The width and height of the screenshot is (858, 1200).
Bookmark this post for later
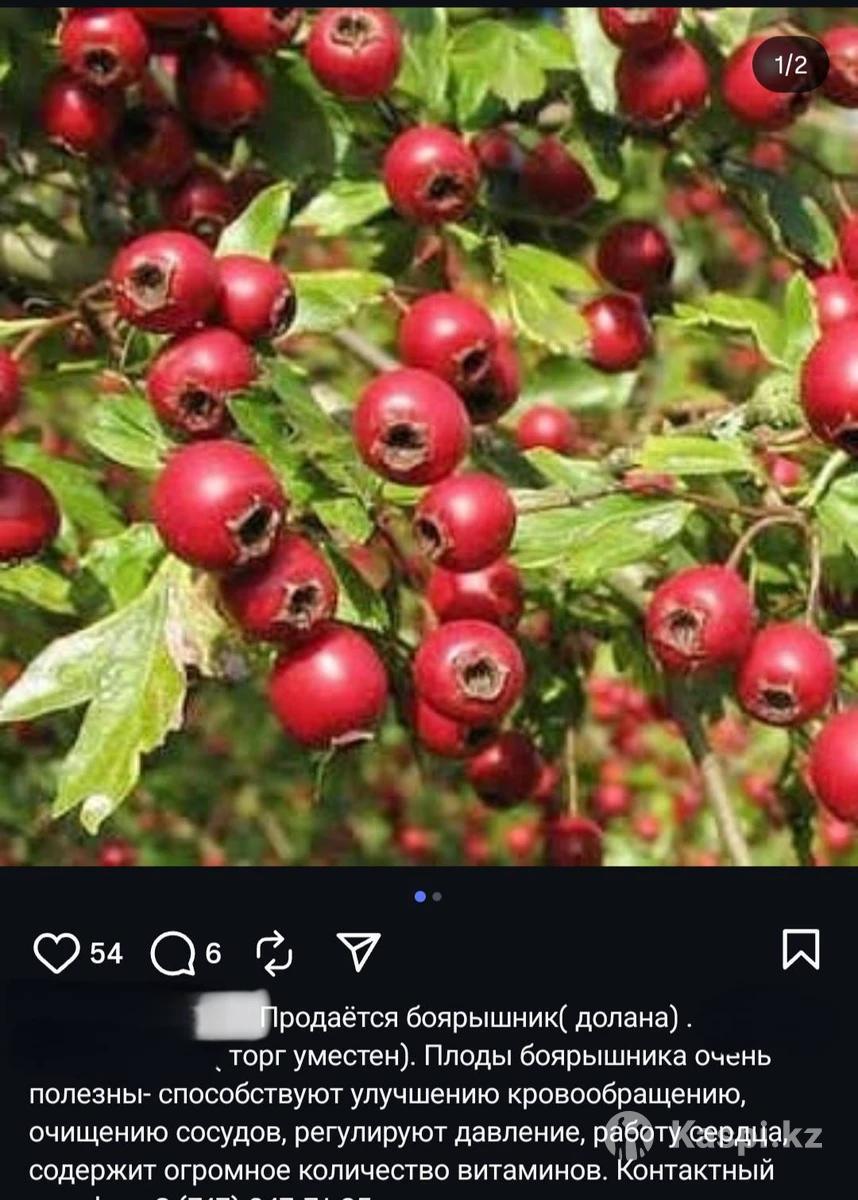tap(801, 949)
